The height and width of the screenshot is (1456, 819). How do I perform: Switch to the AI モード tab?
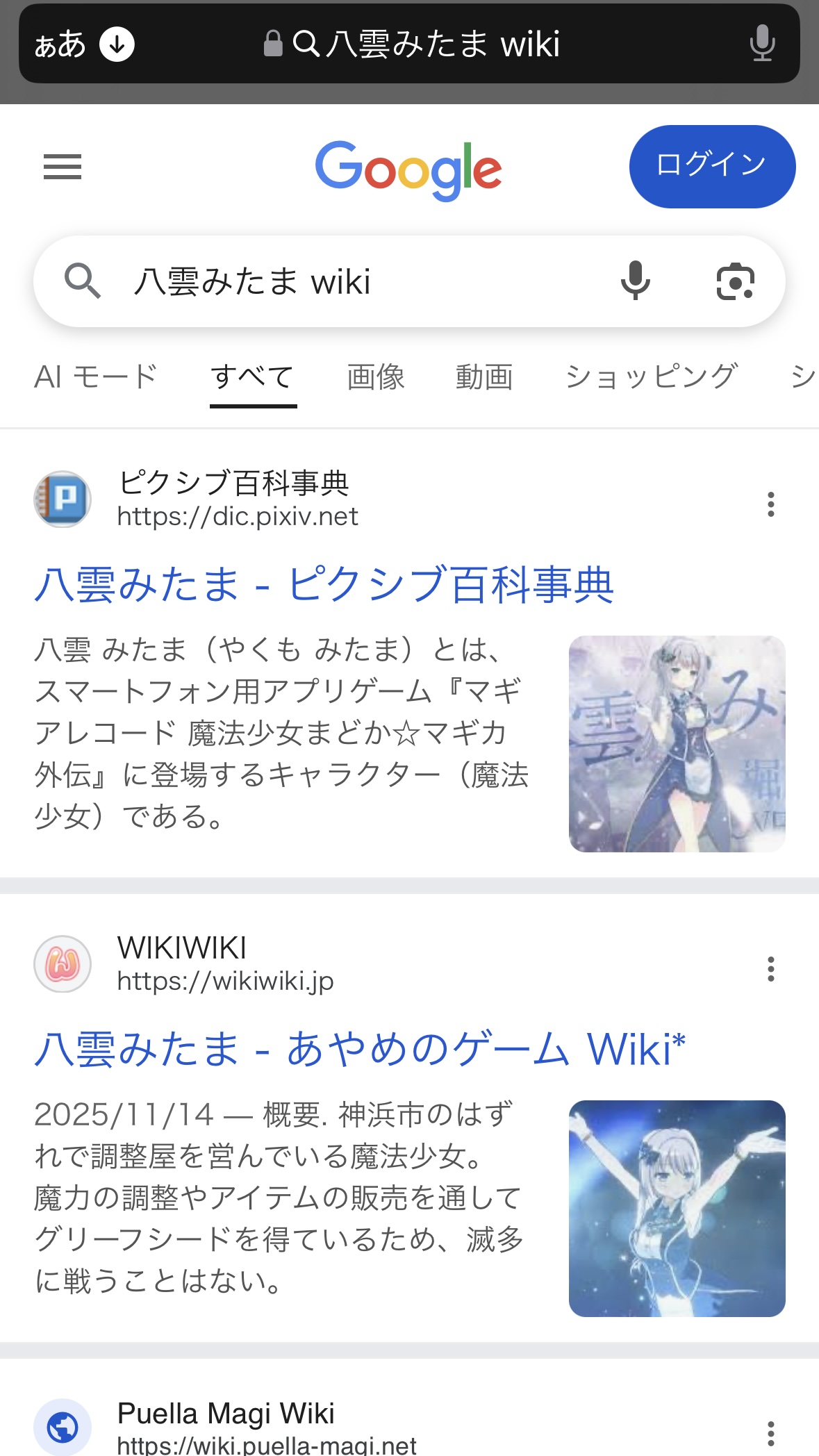[x=96, y=377]
